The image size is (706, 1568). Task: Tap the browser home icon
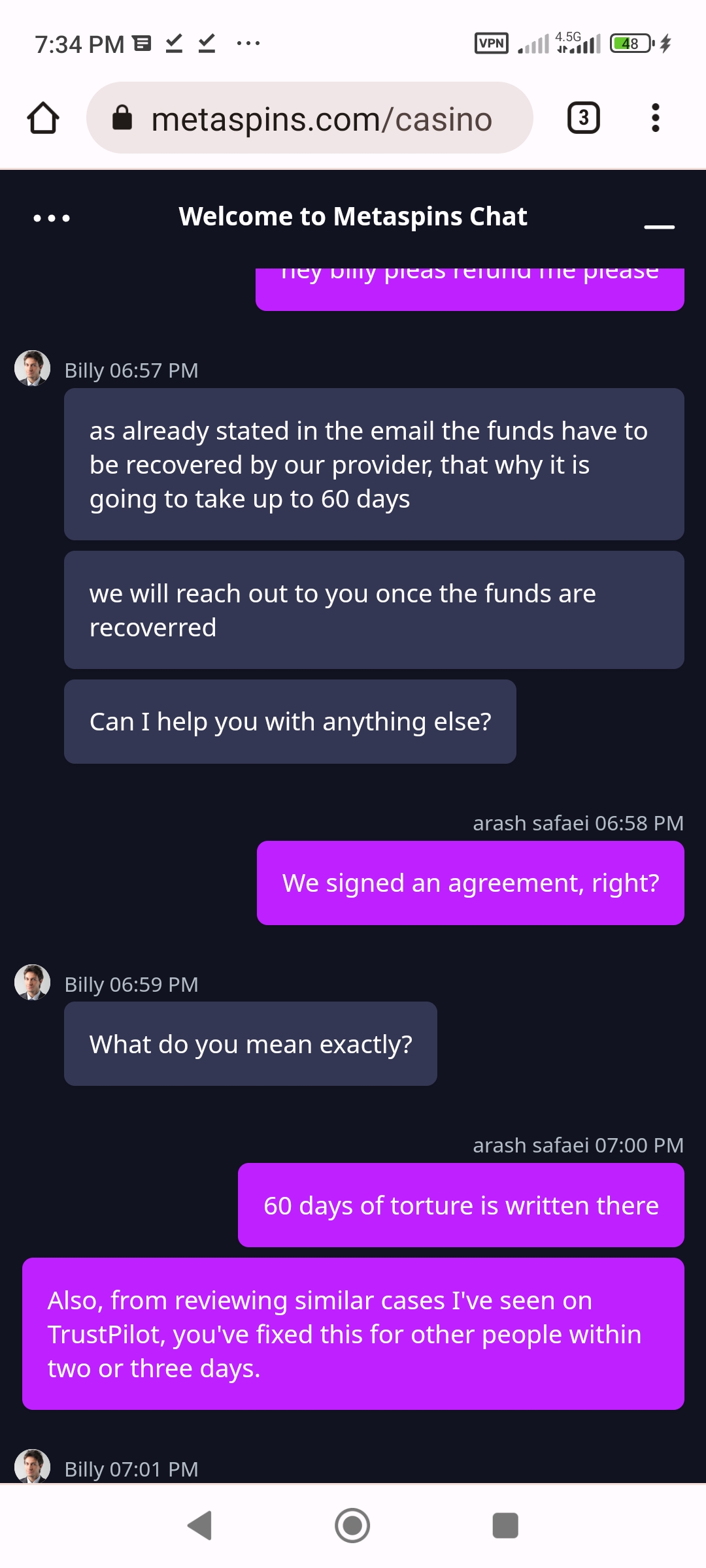click(x=43, y=118)
